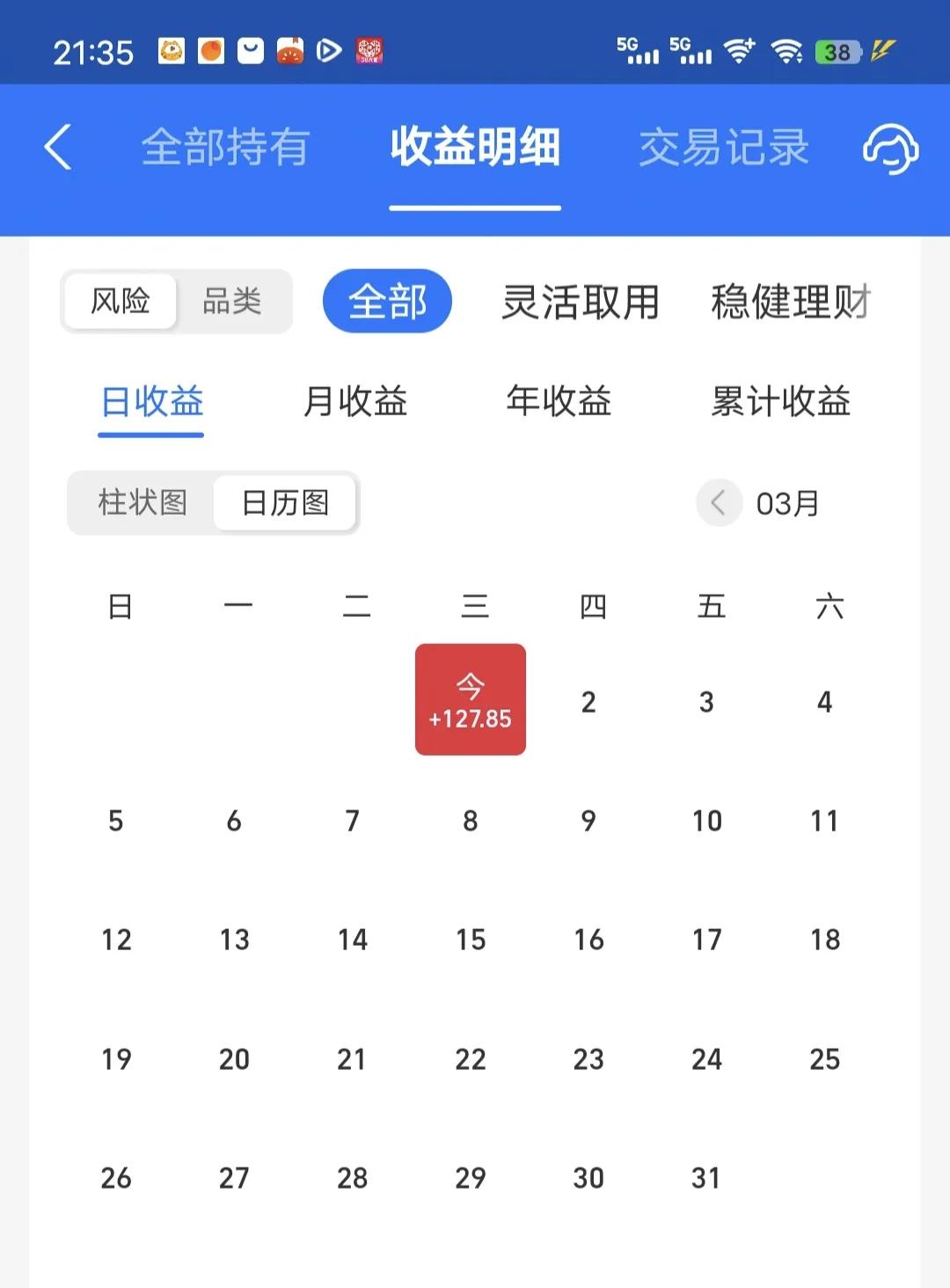This screenshot has height=1288, width=950.
Task: Switch to 日收益 view
Action: tap(151, 402)
